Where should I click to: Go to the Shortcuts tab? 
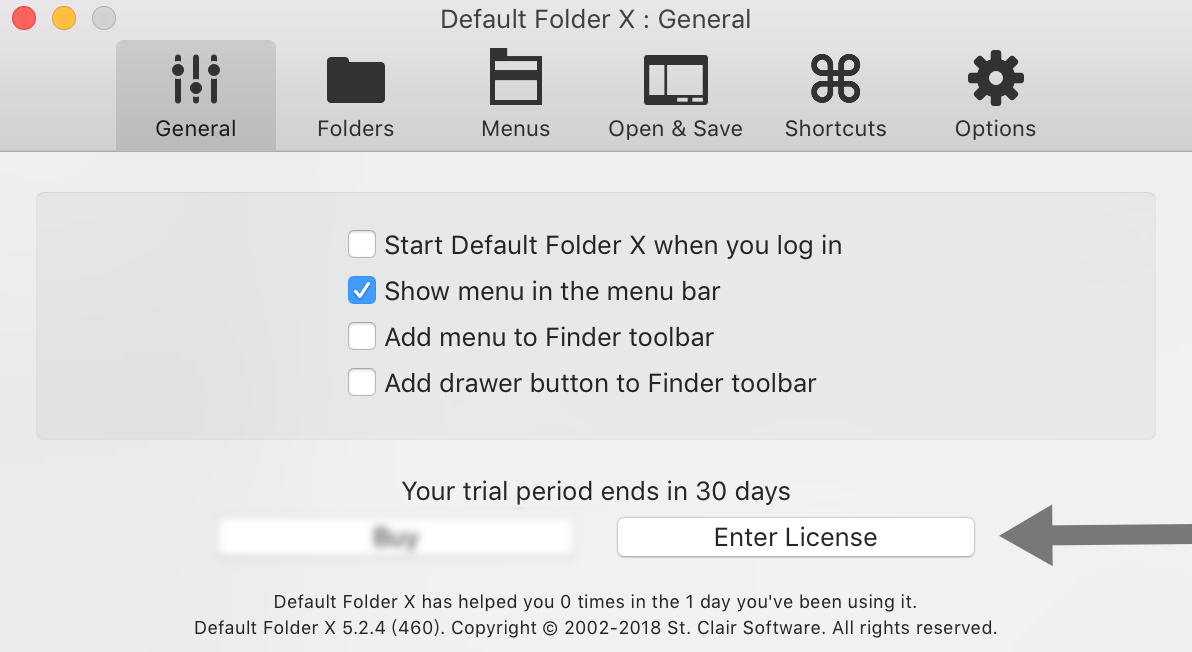(x=835, y=97)
